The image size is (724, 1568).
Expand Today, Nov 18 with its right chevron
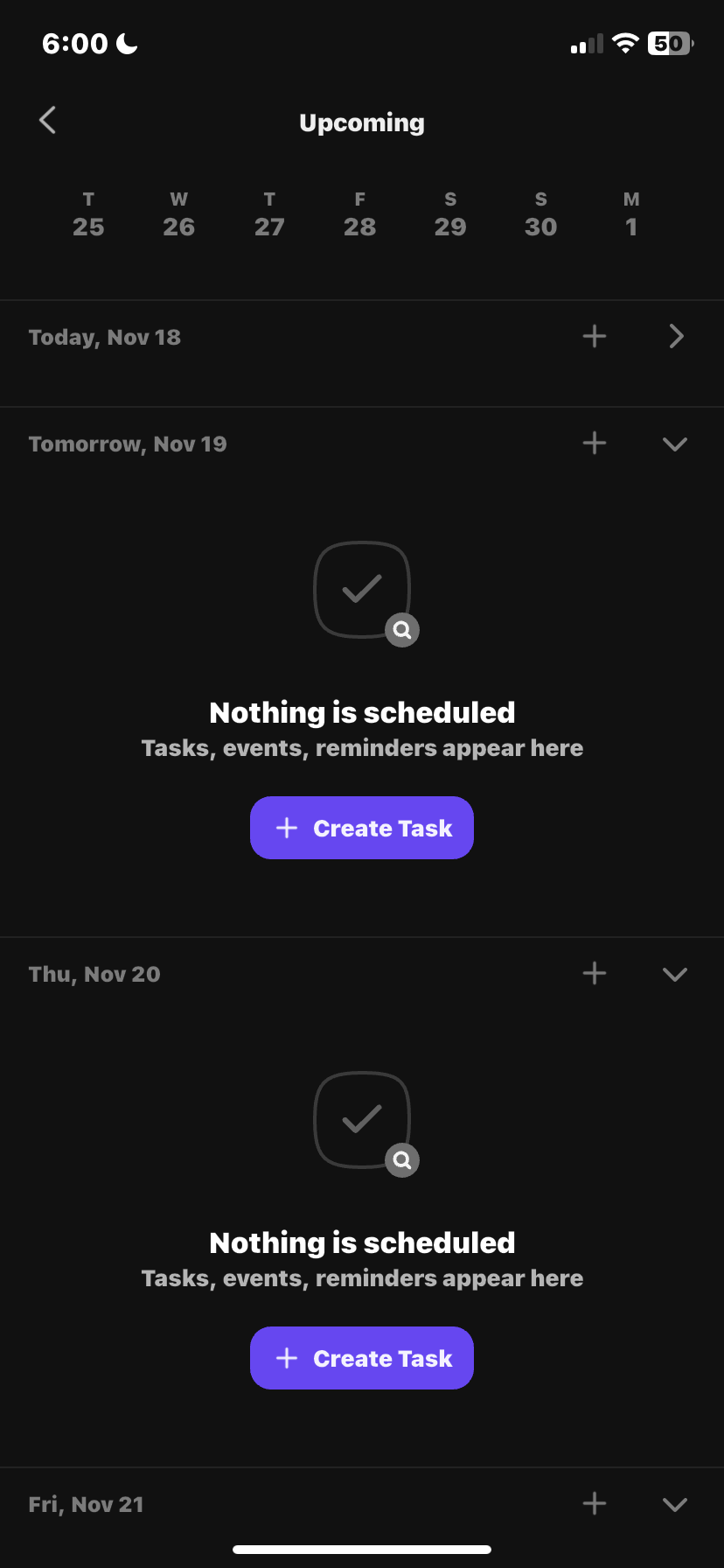click(x=675, y=336)
